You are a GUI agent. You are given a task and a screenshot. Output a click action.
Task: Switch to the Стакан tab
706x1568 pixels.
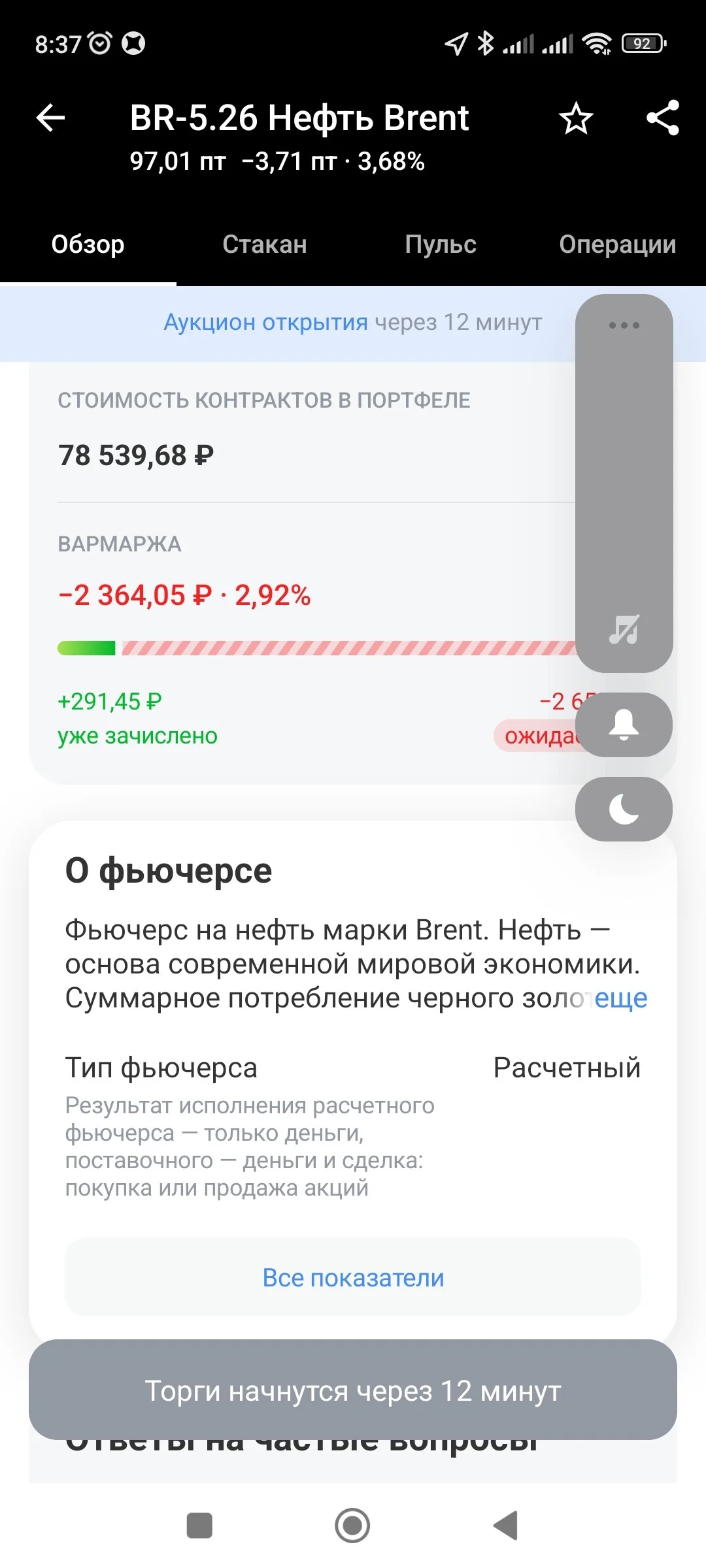265,244
